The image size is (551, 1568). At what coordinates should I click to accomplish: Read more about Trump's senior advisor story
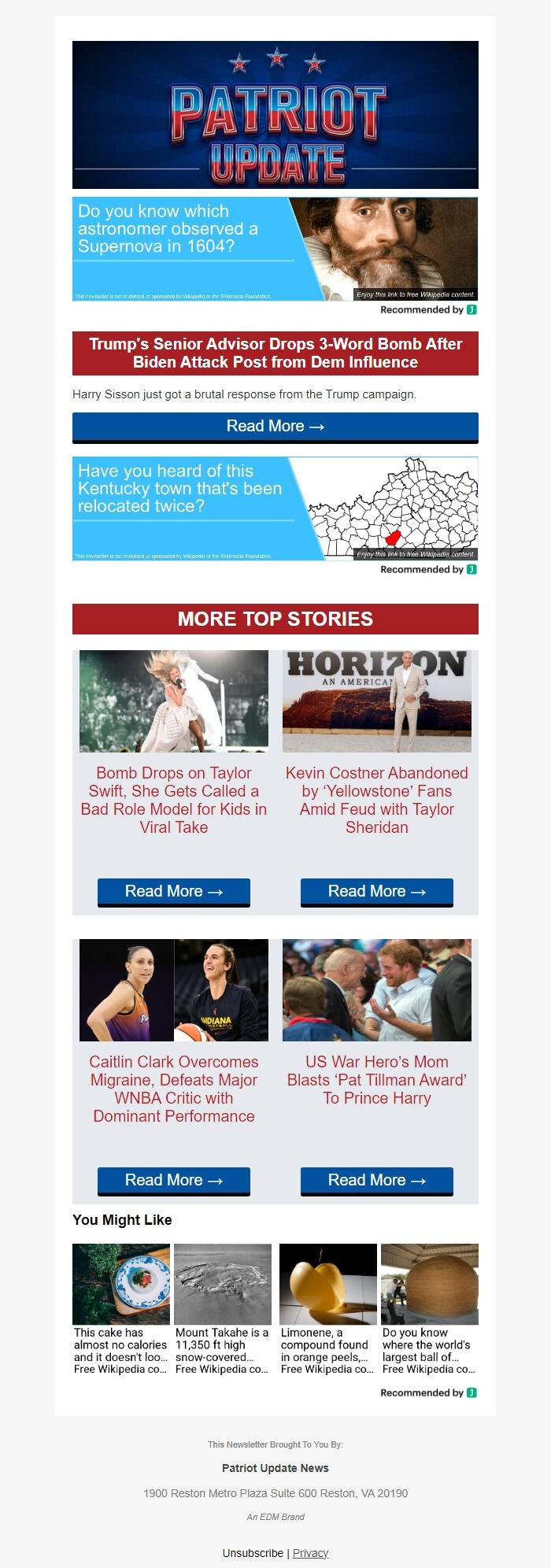(x=275, y=427)
